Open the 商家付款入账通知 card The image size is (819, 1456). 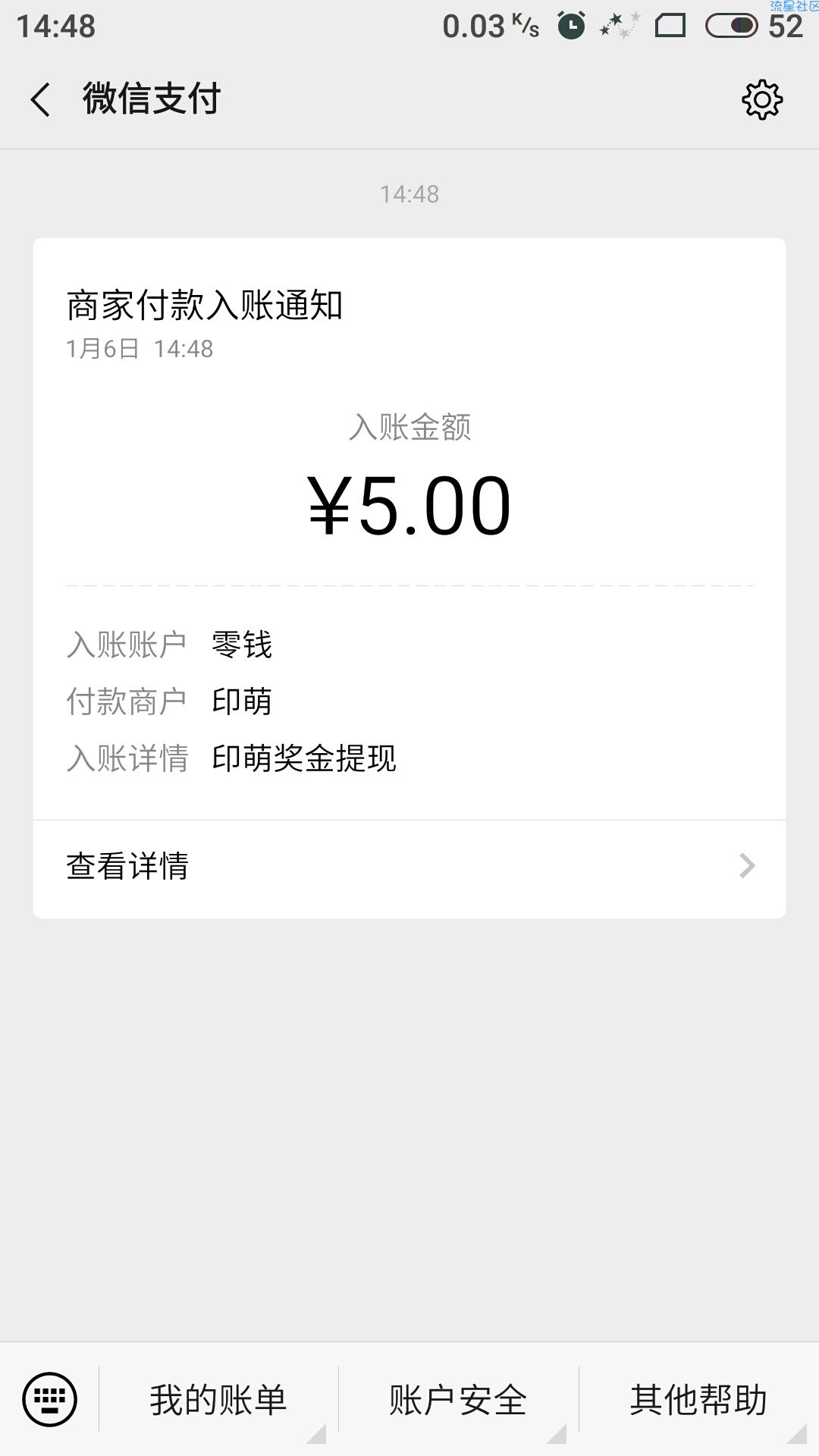click(409, 529)
